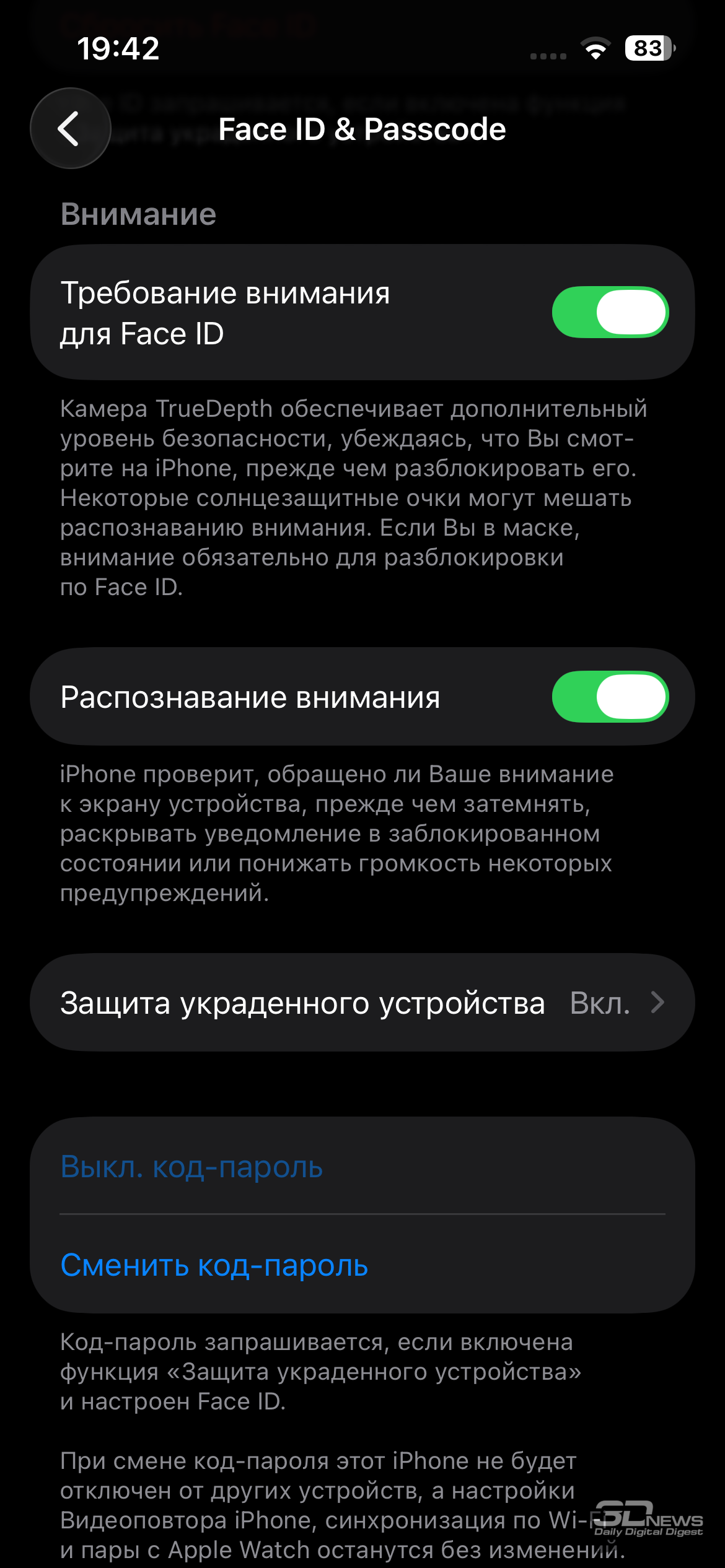725x1568 pixels.
Task: Toggle Требование внимания для Face ID switch
Action: pyautogui.click(x=610, y=312)
